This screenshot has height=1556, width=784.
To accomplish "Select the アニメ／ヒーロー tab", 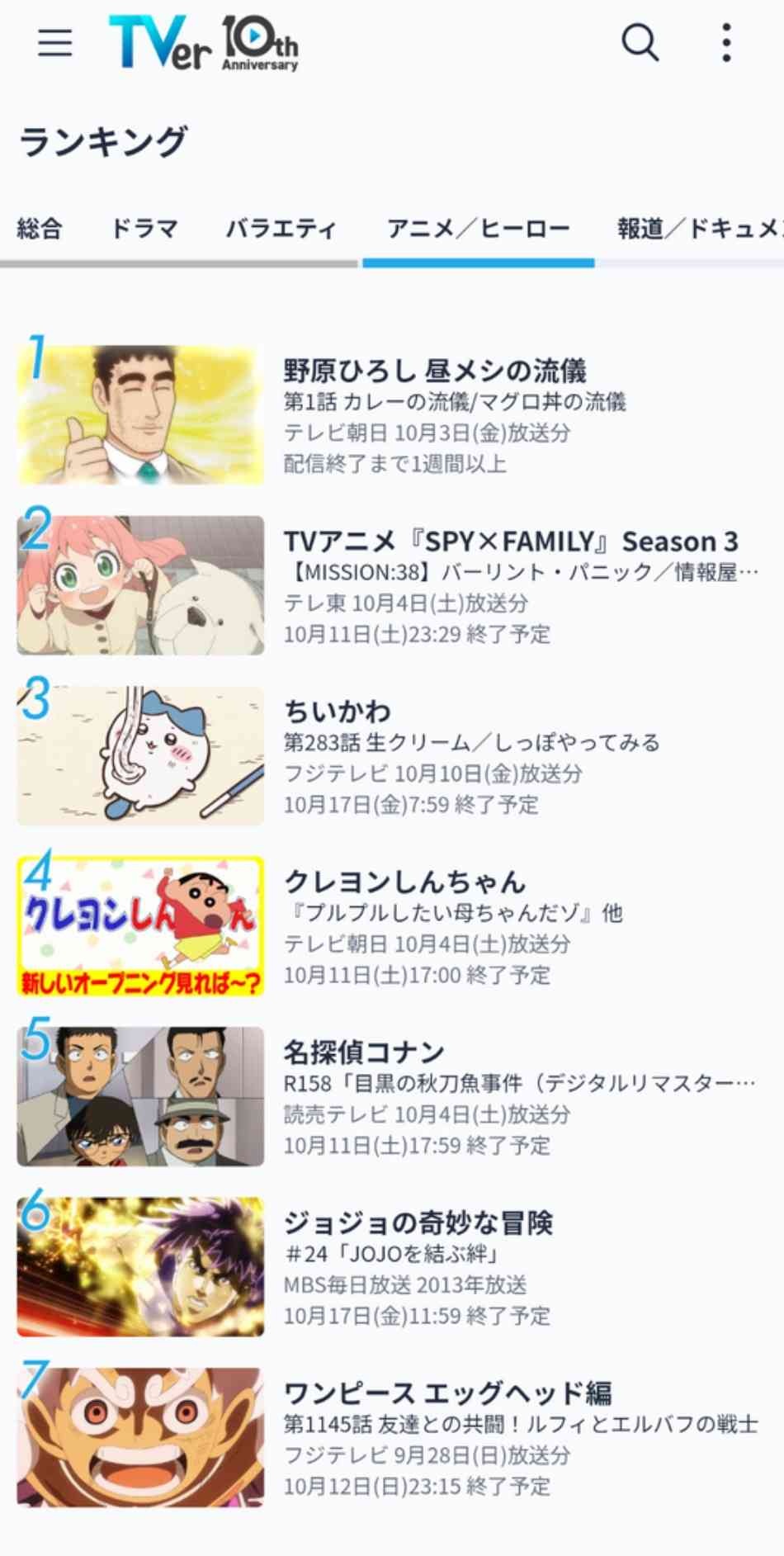I will [479, 229].
